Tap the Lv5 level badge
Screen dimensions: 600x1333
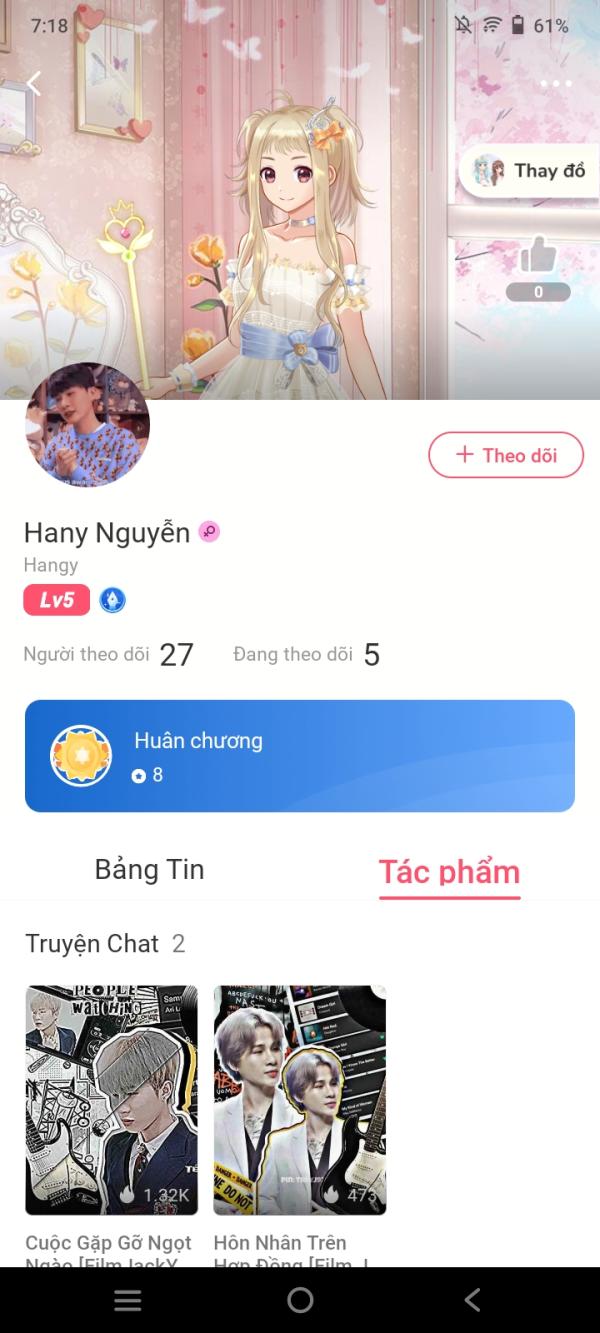57,600
